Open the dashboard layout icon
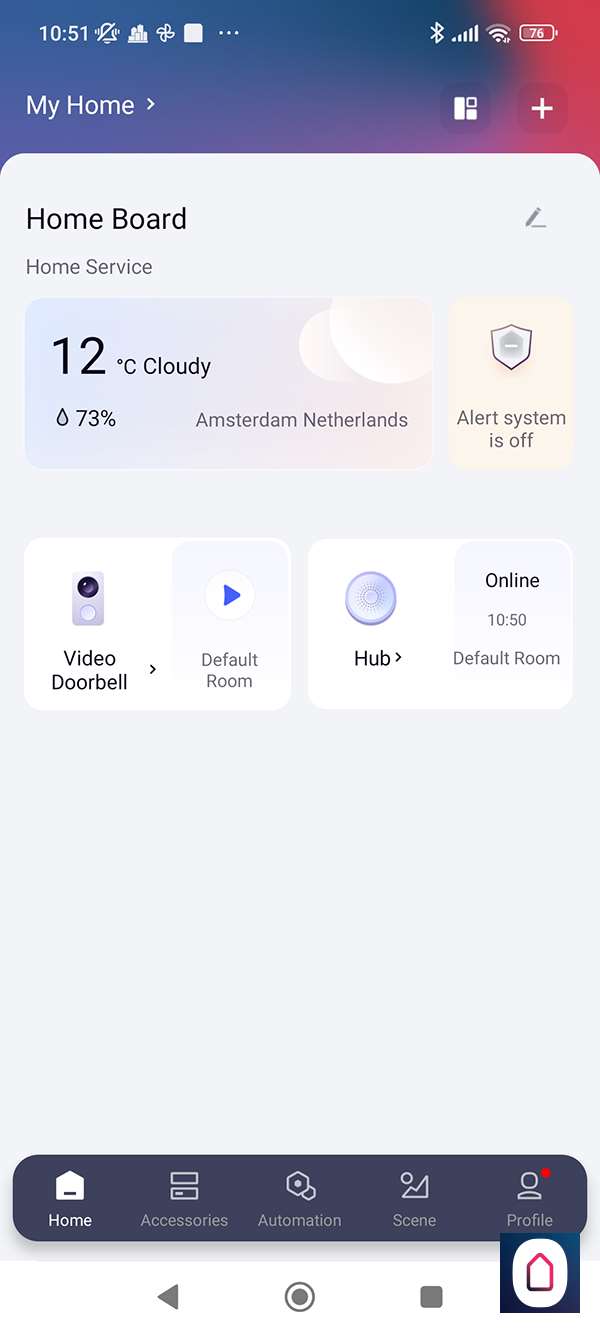Viewport: 600px width, 1333px height. 465,108
